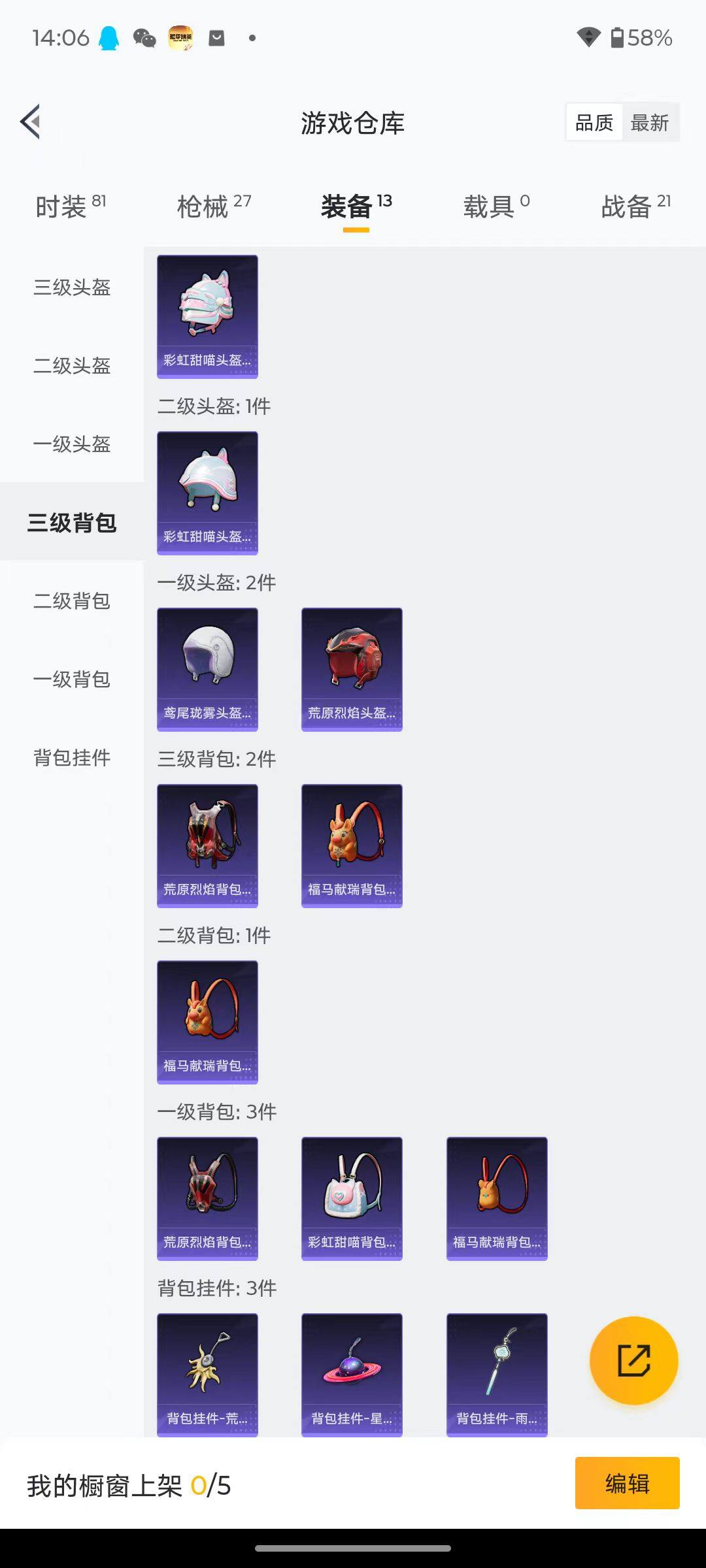Tap the back arrow at top left

[x=31, y=122]
